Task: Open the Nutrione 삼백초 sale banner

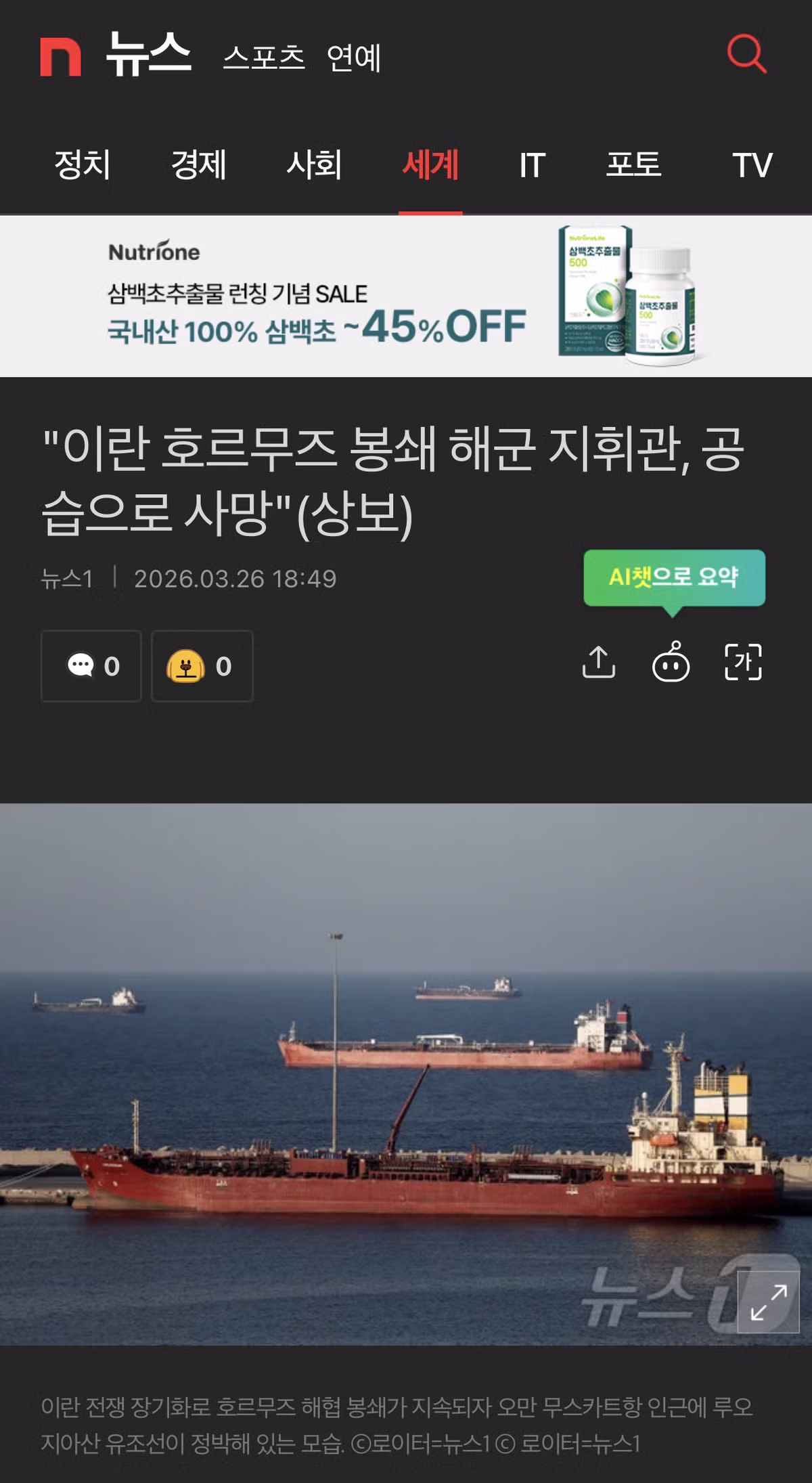Action: pos(406,296)
